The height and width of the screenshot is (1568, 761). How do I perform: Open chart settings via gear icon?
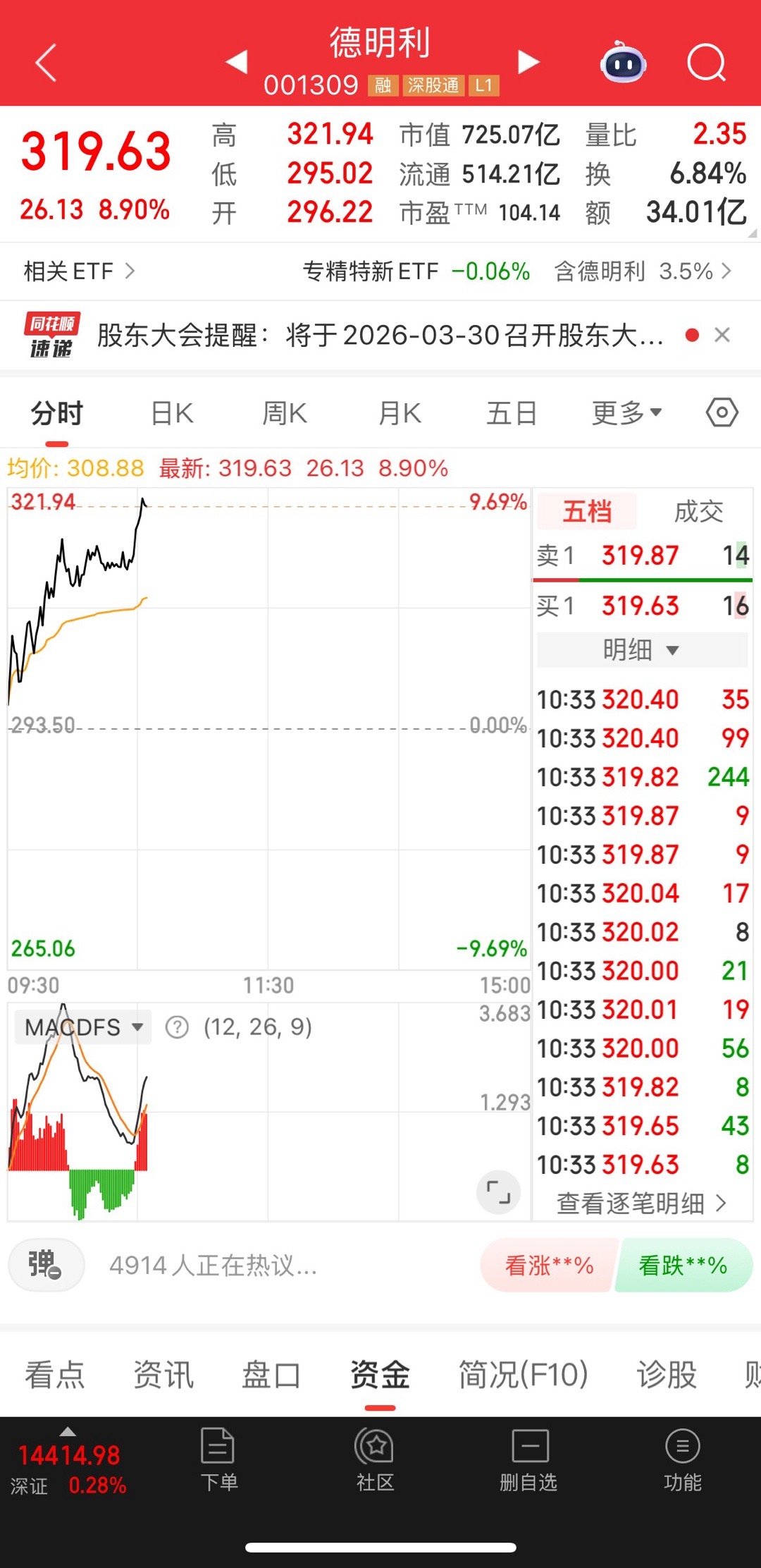click(722, 413)
